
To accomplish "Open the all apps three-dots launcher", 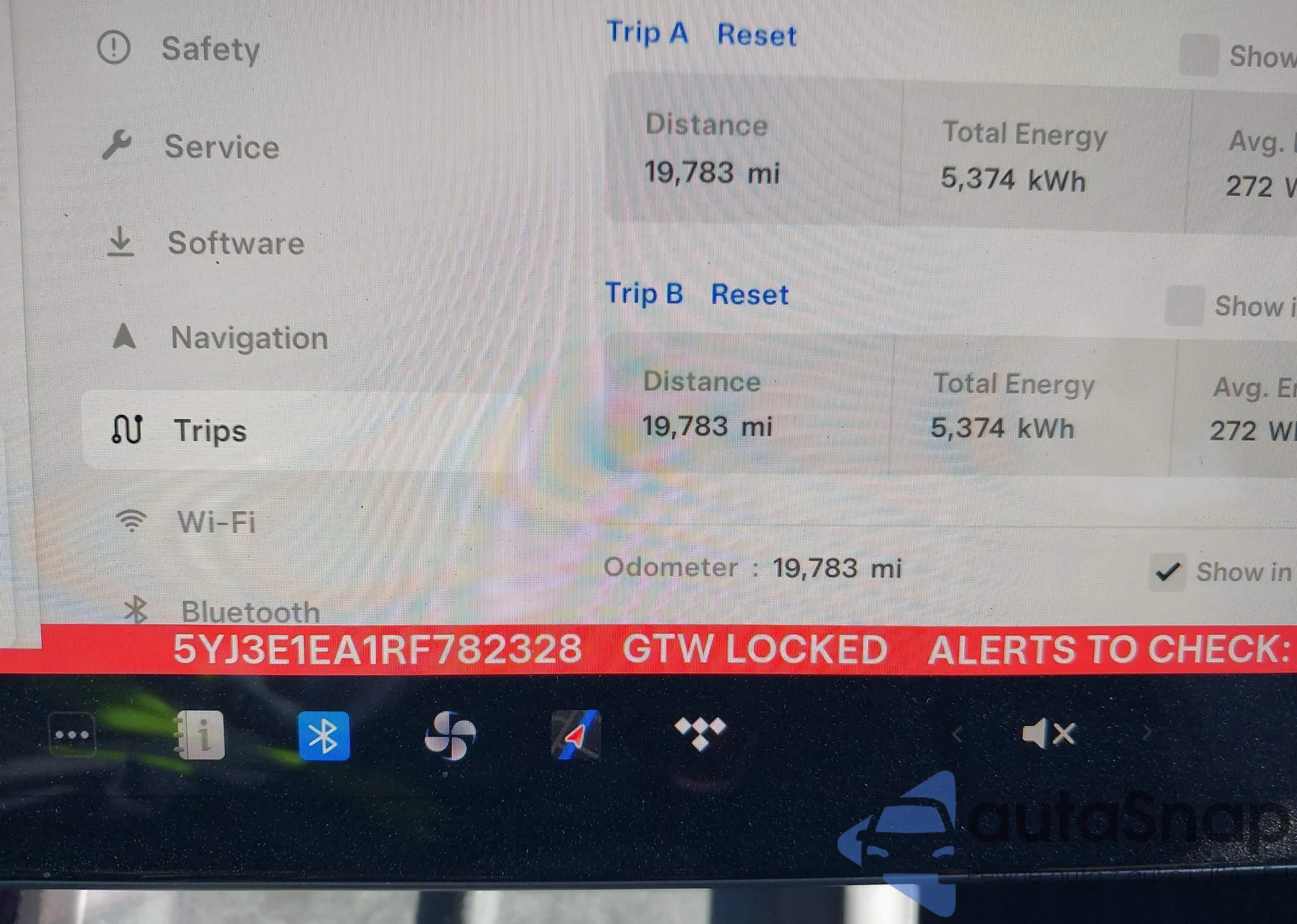I will (72, 735).
